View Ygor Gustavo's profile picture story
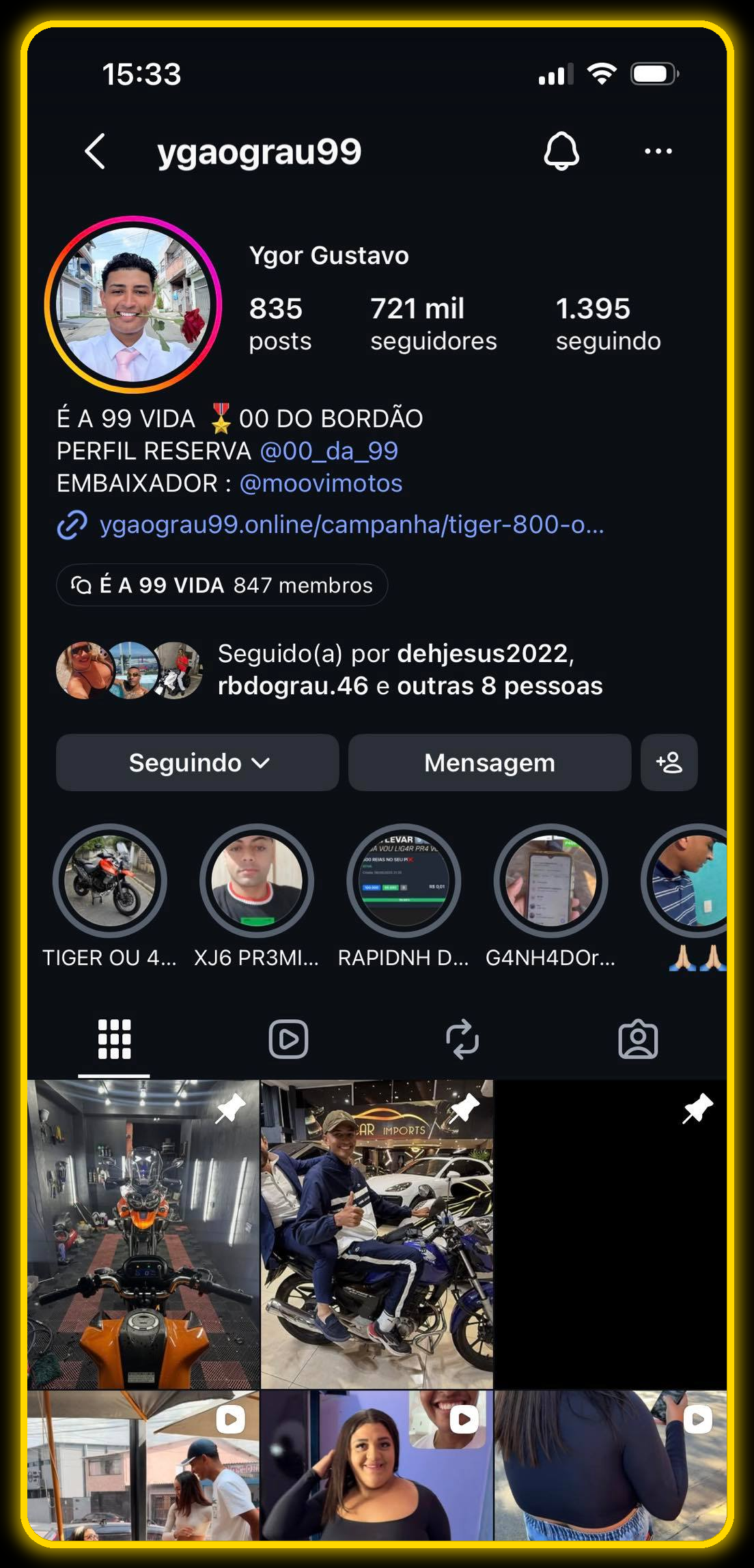The height and width of the screenshot is (1568, 754). 134,304
